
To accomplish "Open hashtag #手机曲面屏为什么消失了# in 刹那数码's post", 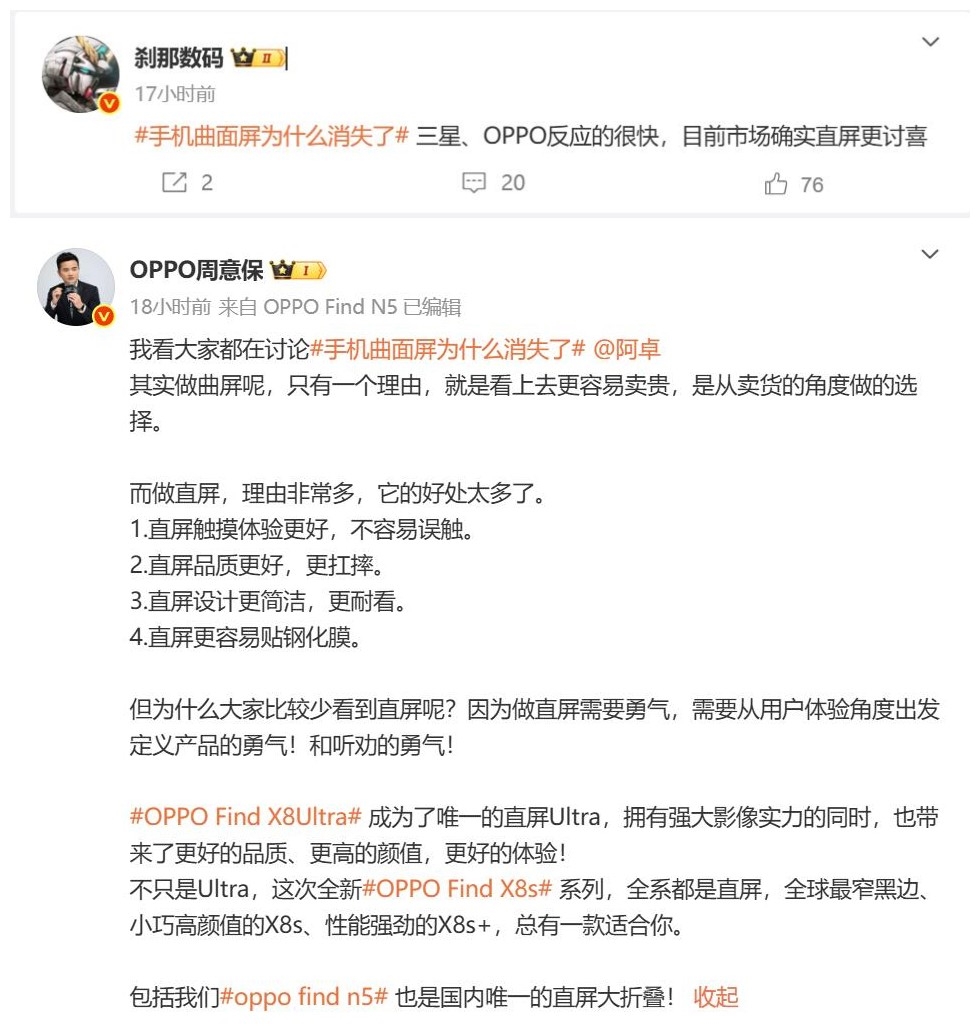I will point(272,137).
